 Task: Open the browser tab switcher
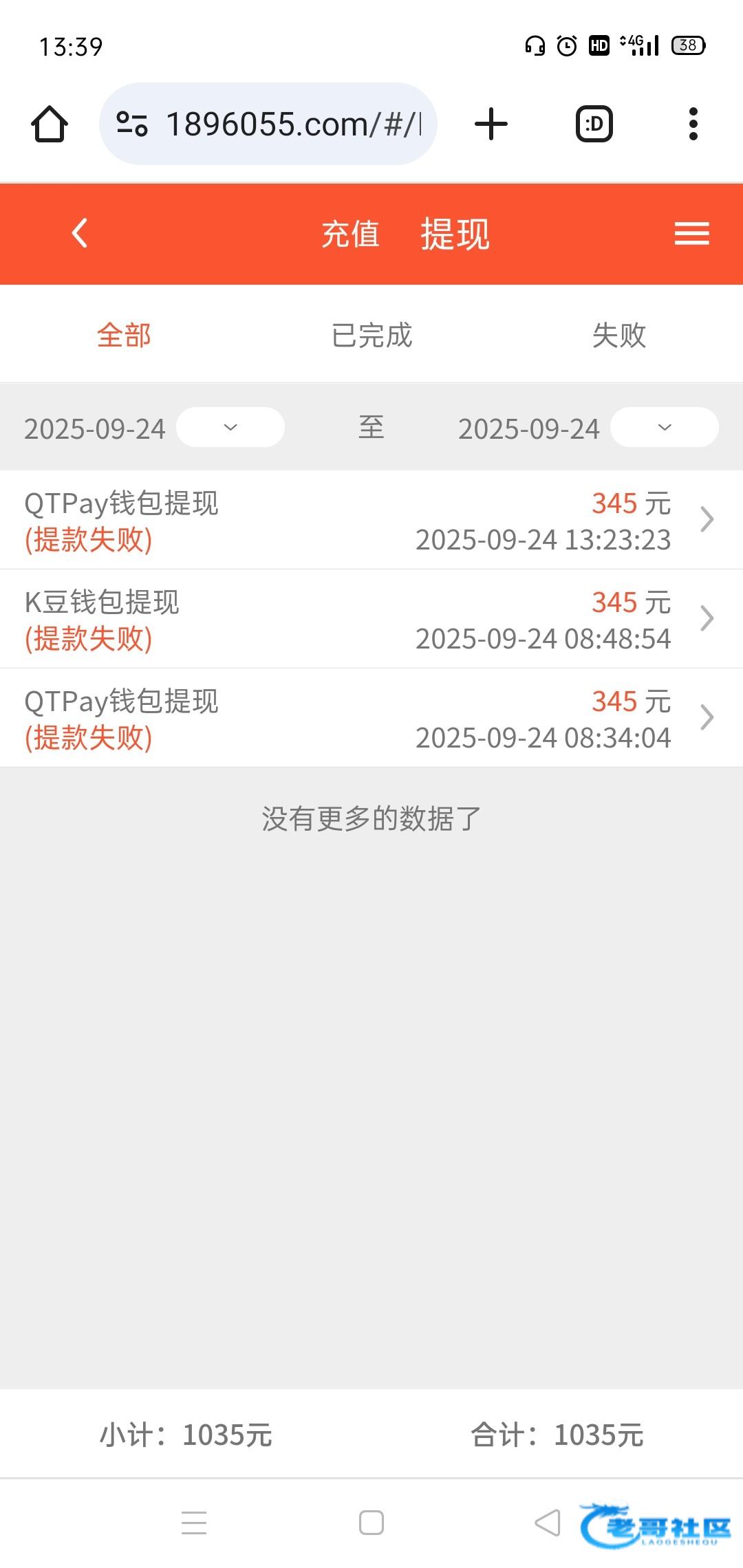point(594,124)
